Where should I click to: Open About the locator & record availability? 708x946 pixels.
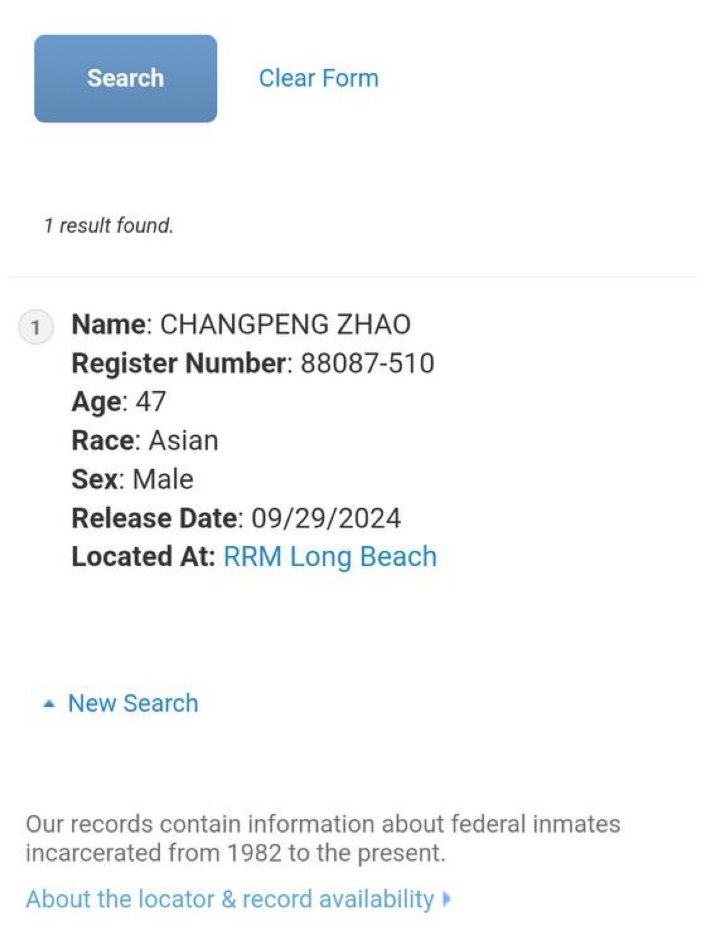click(230, 899)
